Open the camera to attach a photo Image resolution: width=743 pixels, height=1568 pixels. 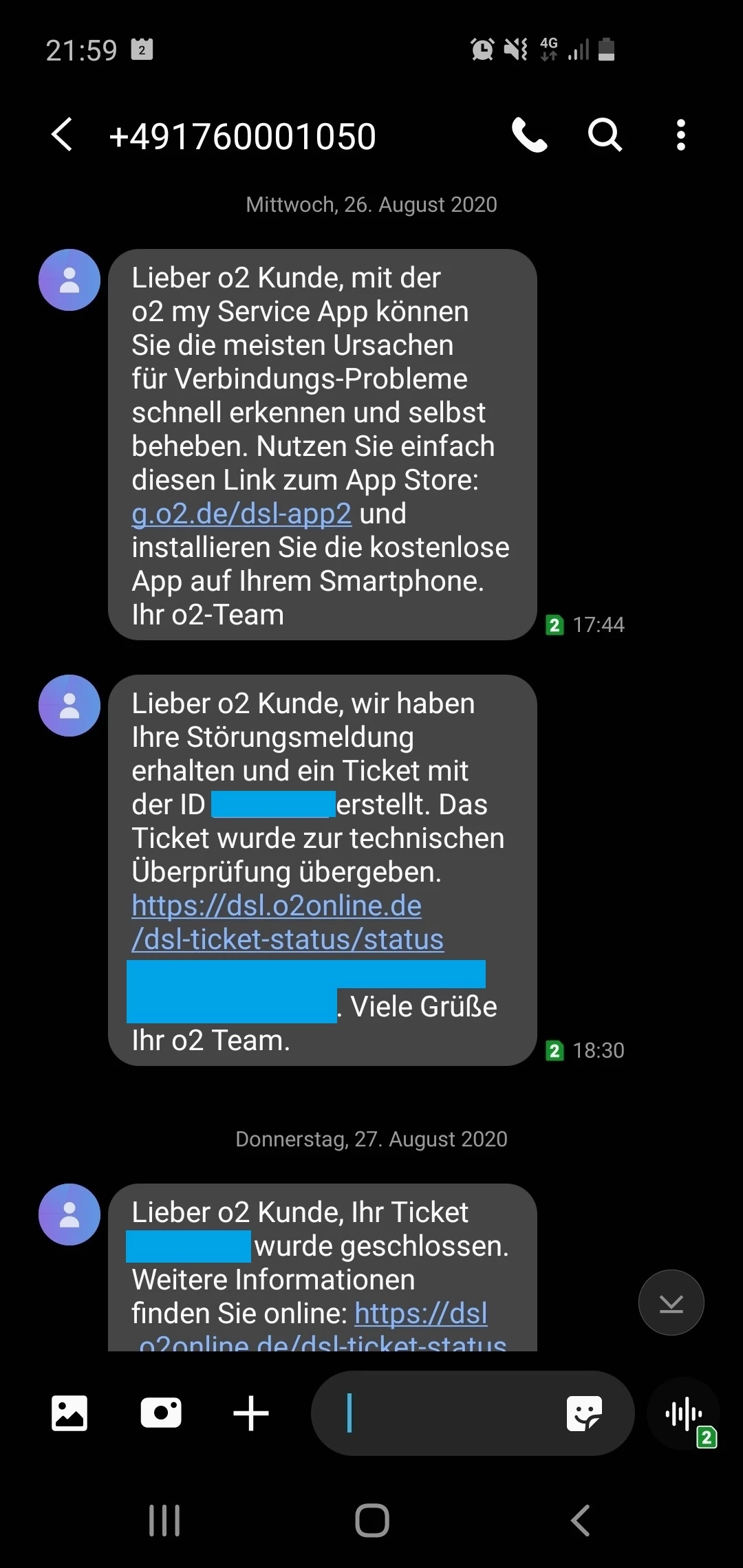[x=161, y=1413]
